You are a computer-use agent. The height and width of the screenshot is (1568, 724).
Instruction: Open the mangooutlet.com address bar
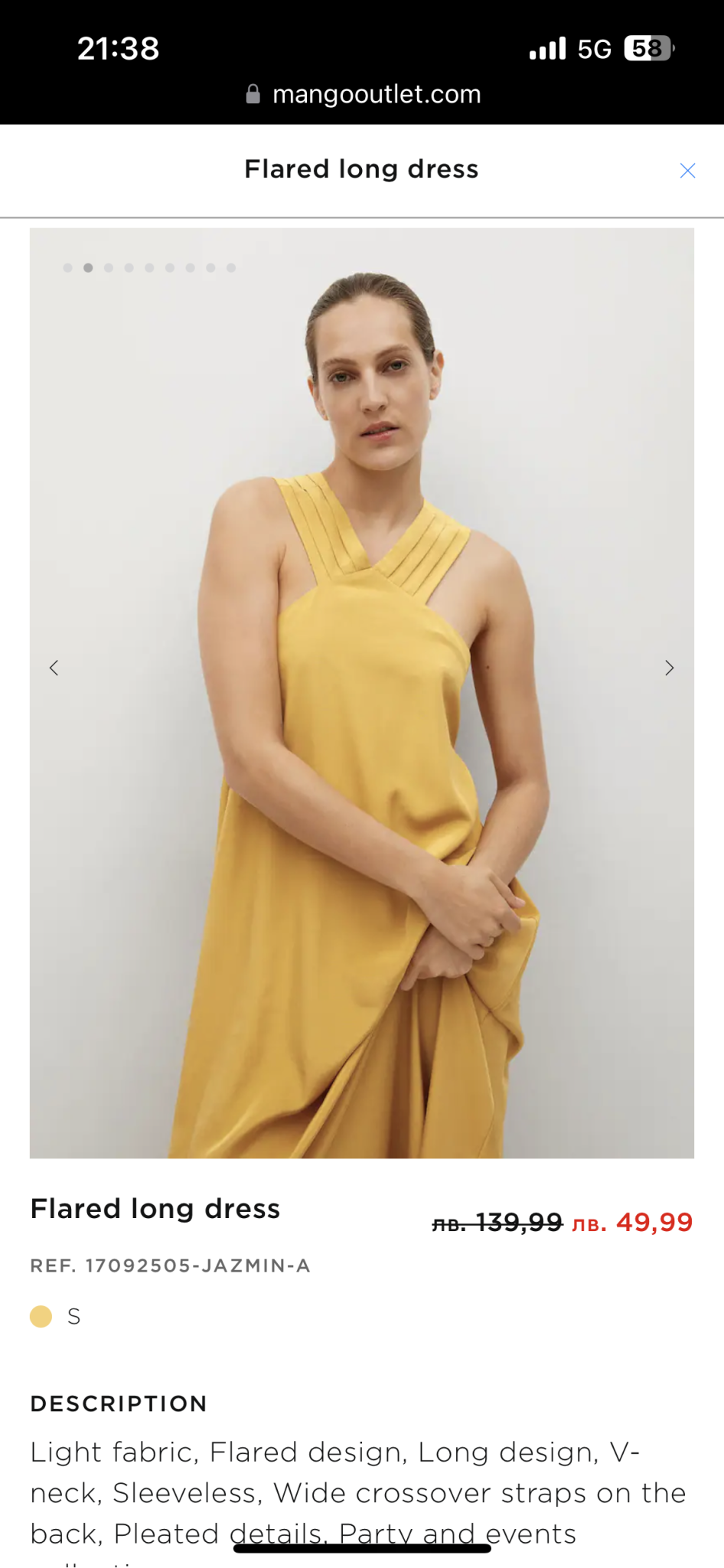click(x=363, y=94)
